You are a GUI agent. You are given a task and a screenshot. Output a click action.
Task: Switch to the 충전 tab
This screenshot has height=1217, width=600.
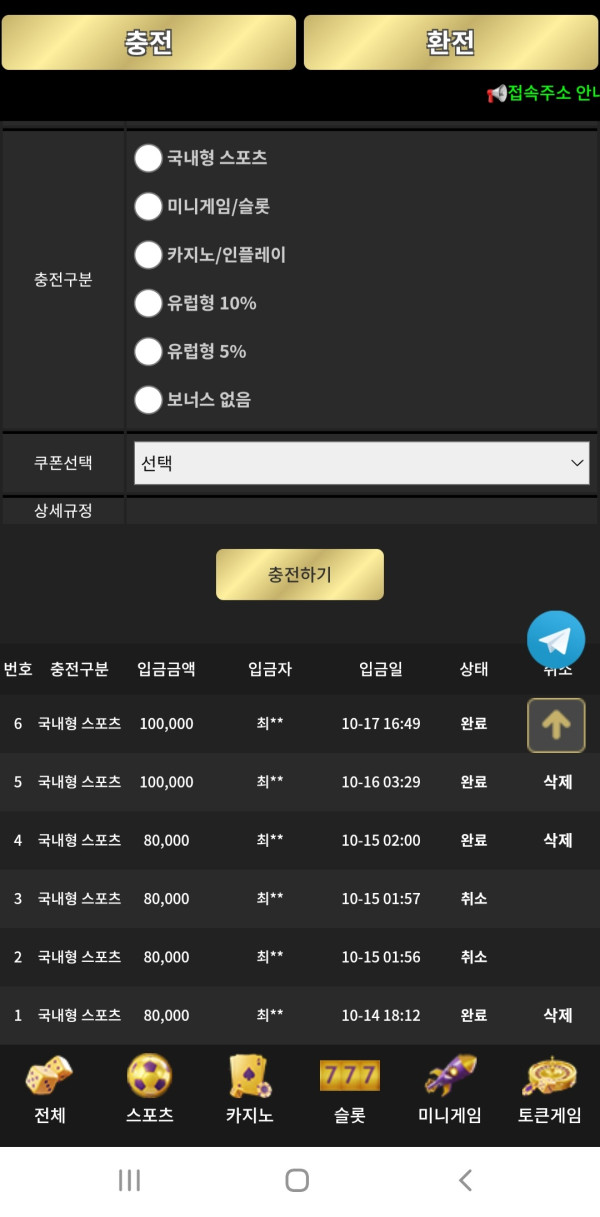pyautogui.click(x=149, y=42)
